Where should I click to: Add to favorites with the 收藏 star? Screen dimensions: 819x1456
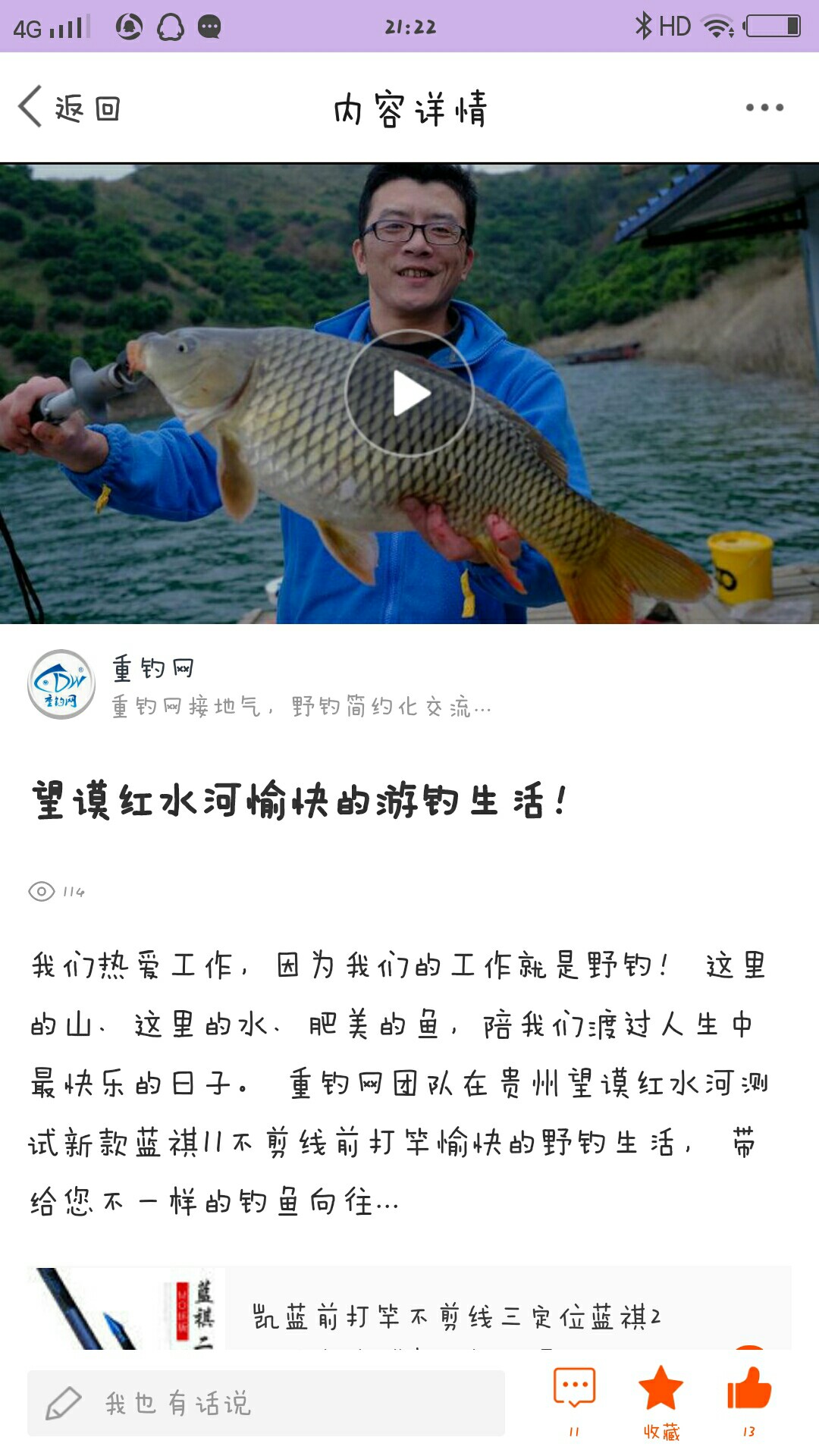pos(661,1392)
